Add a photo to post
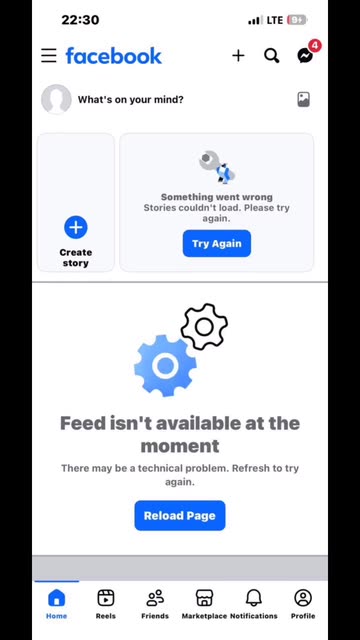Viewport: 360px width, 640px height. [x=303, y=99]
